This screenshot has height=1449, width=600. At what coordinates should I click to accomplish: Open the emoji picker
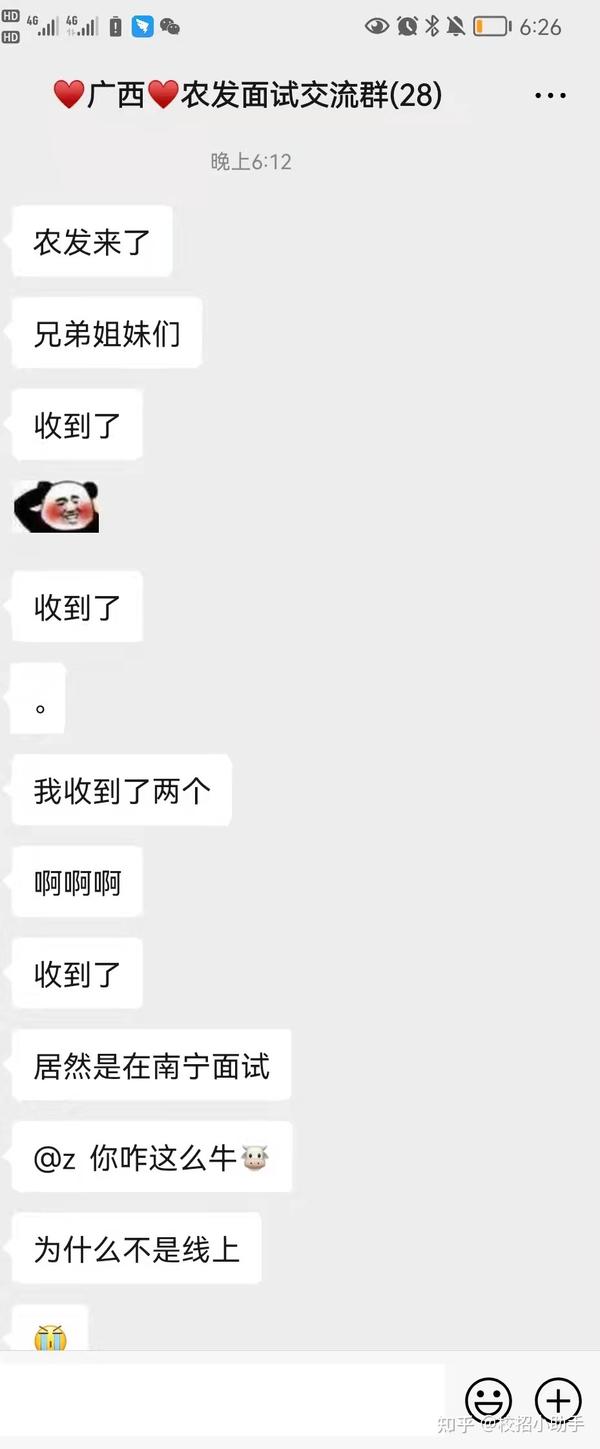click(489, 1400)
